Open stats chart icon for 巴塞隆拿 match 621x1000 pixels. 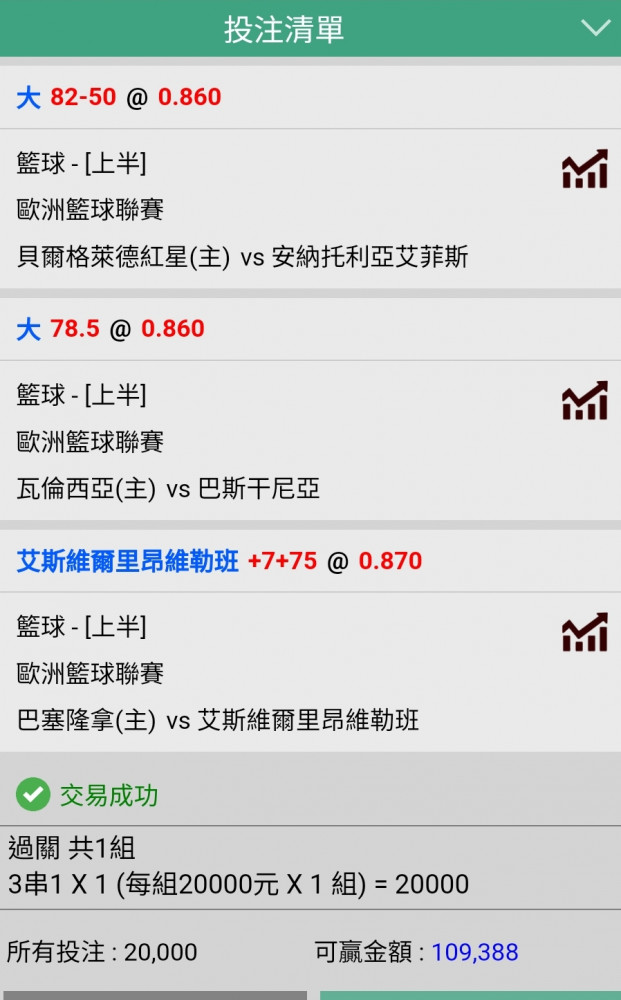point(585,632)
